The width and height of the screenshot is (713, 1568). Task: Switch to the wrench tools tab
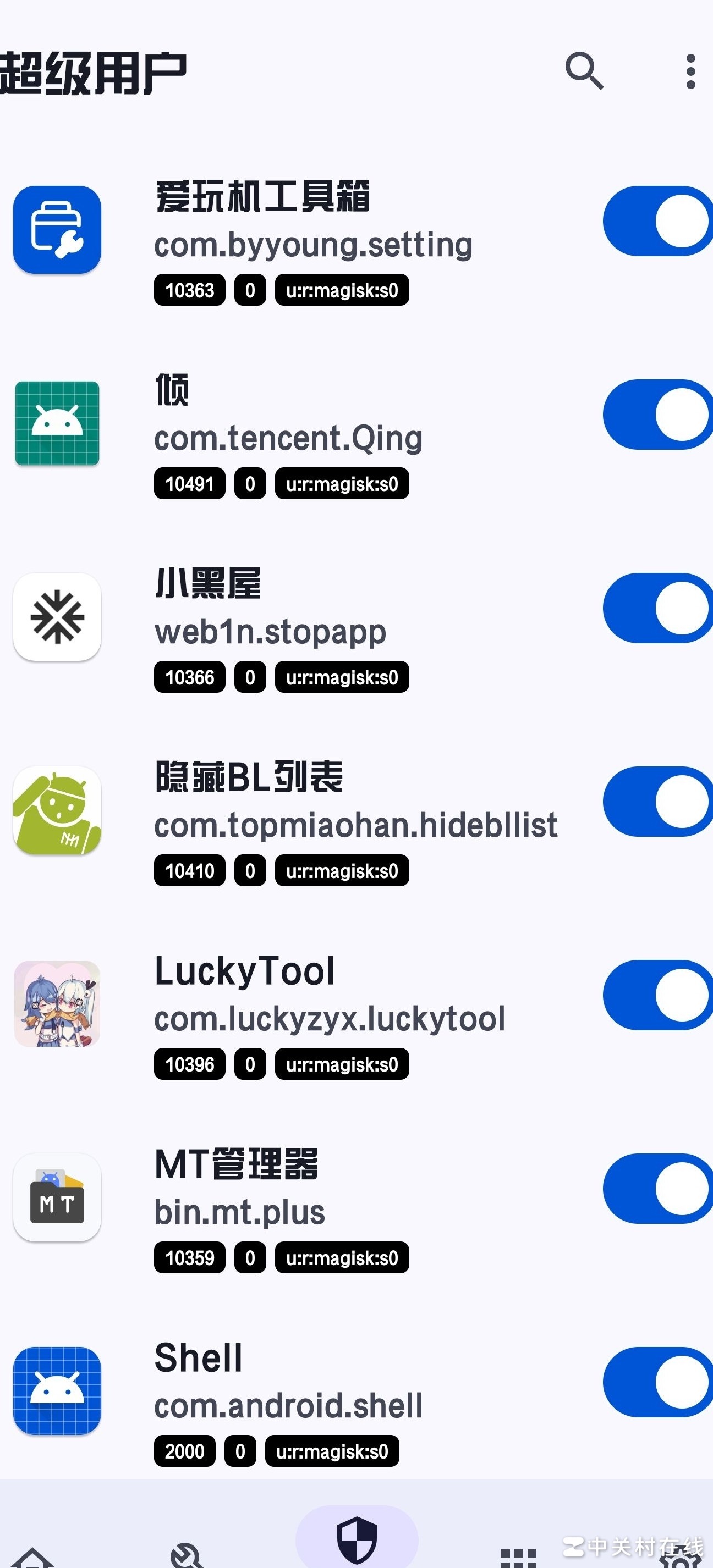click(x=187, y=1554)
